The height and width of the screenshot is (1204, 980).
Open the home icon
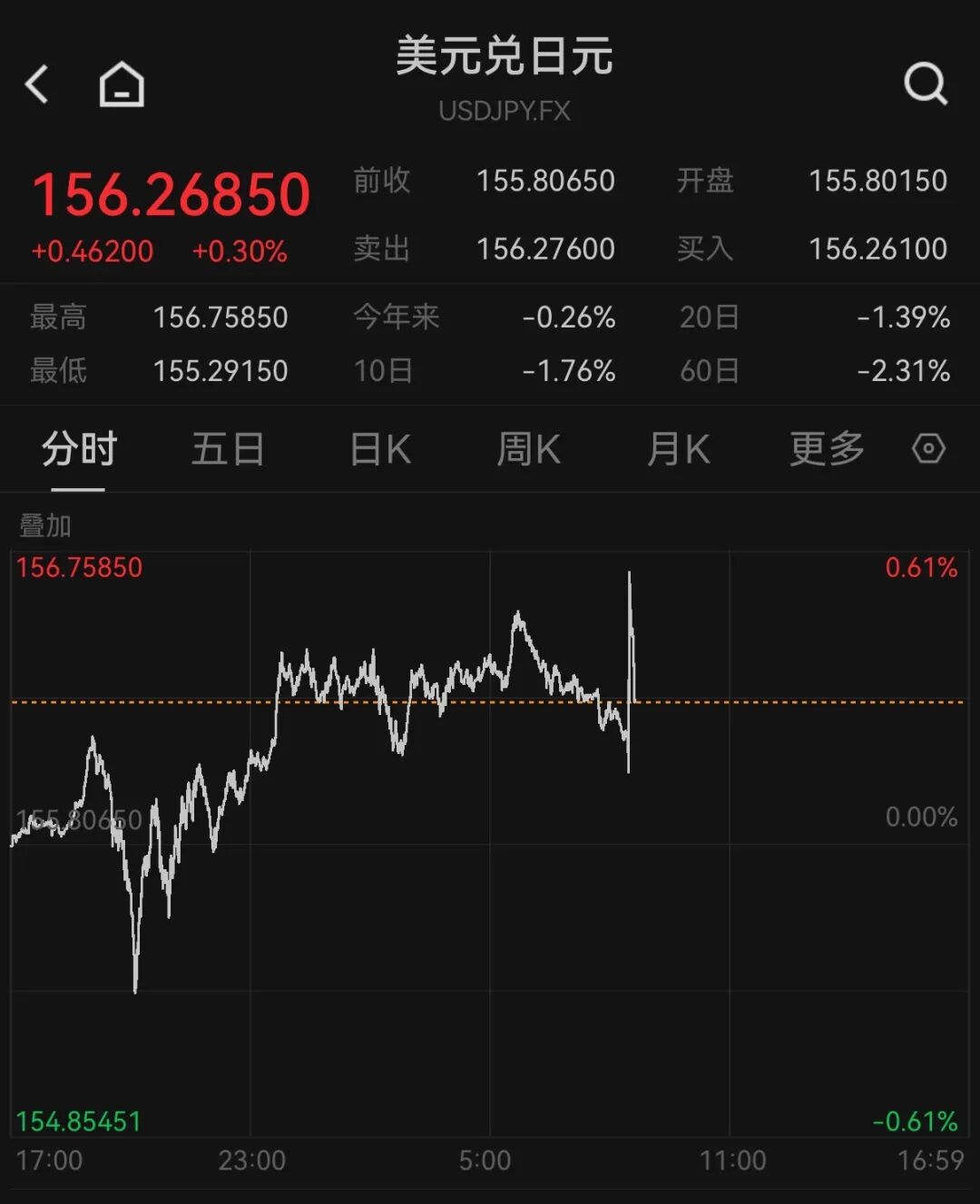pyautogui.click(x=122, y=84)
